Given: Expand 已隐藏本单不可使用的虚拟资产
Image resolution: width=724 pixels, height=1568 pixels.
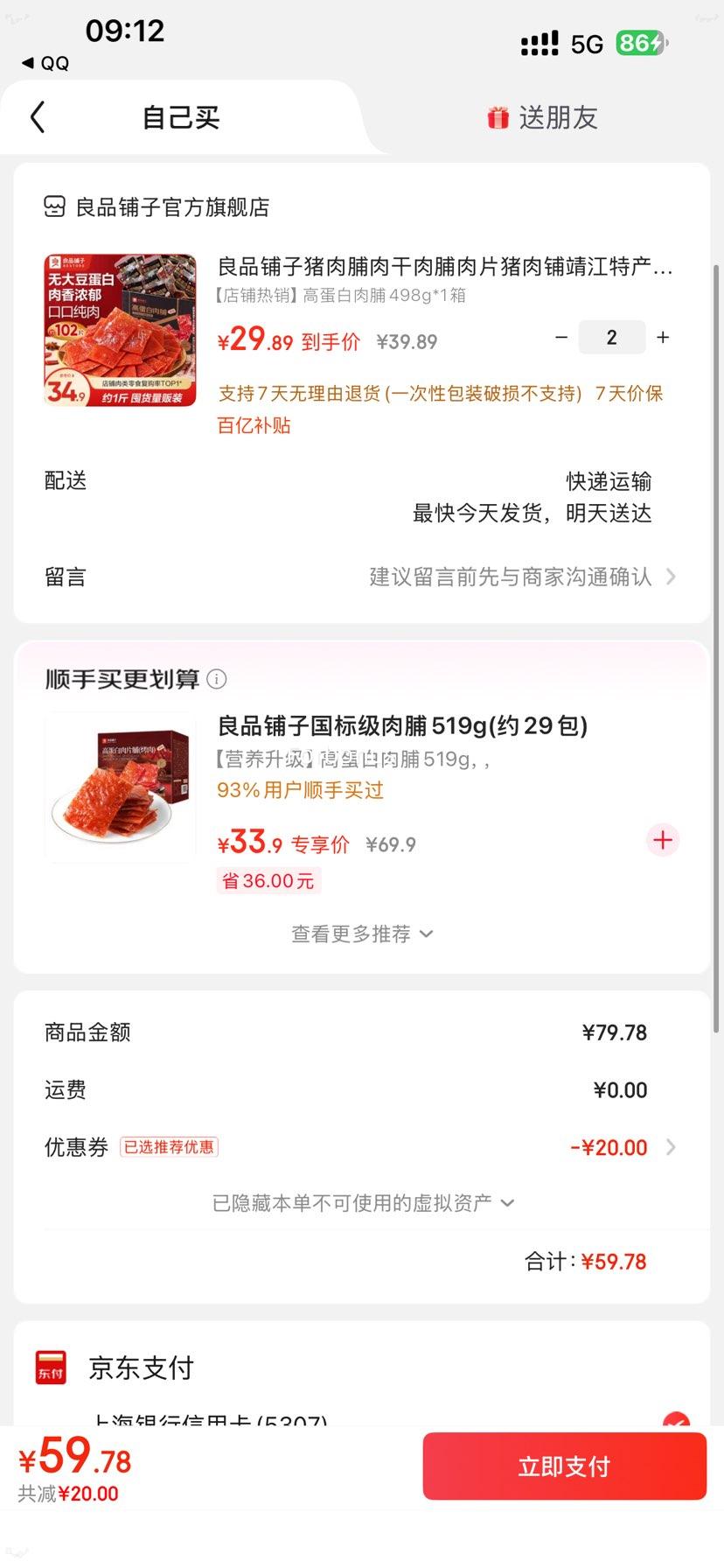Looking at the screenshot, I should [x=362, y=1203].
